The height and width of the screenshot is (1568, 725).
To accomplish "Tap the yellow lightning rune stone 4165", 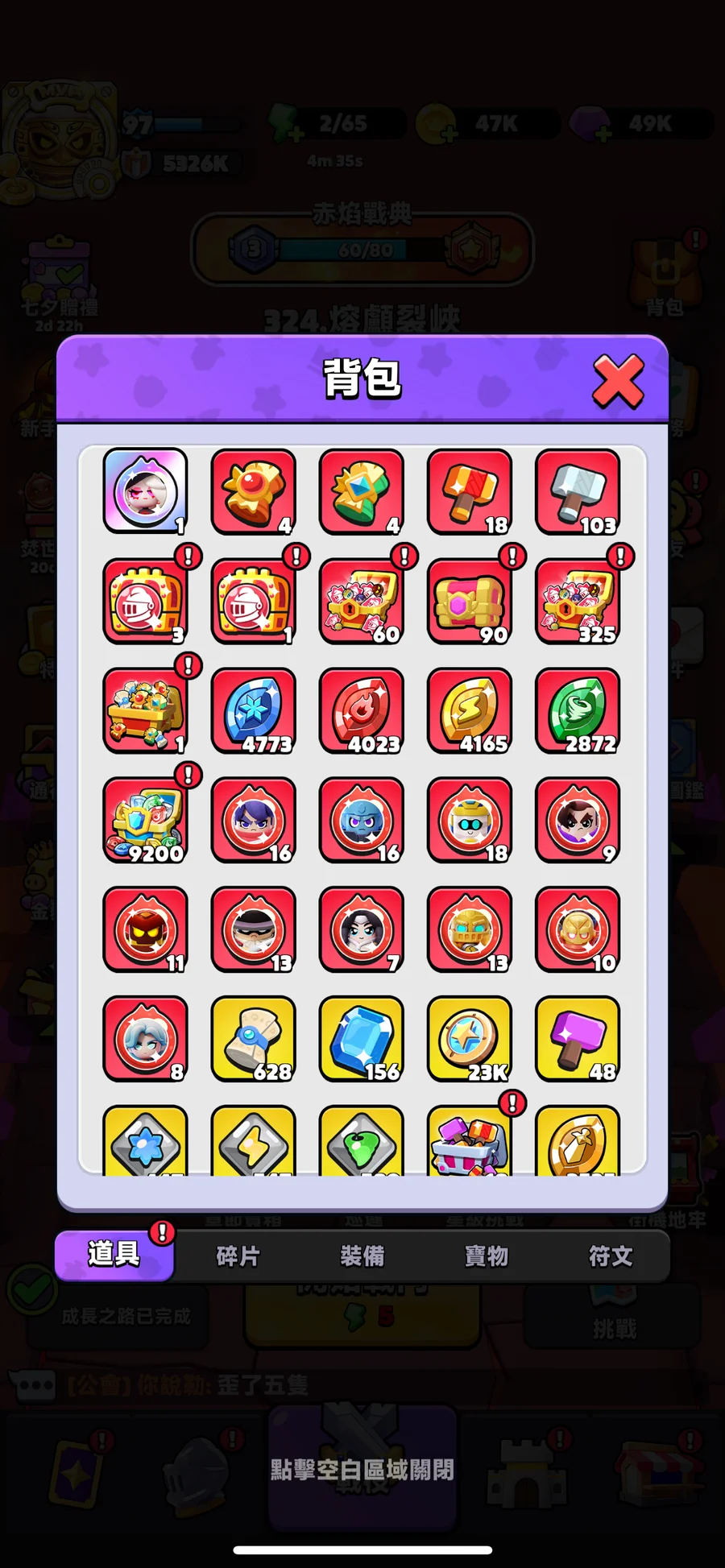I will pyautogui.click(x=470, y=711).
